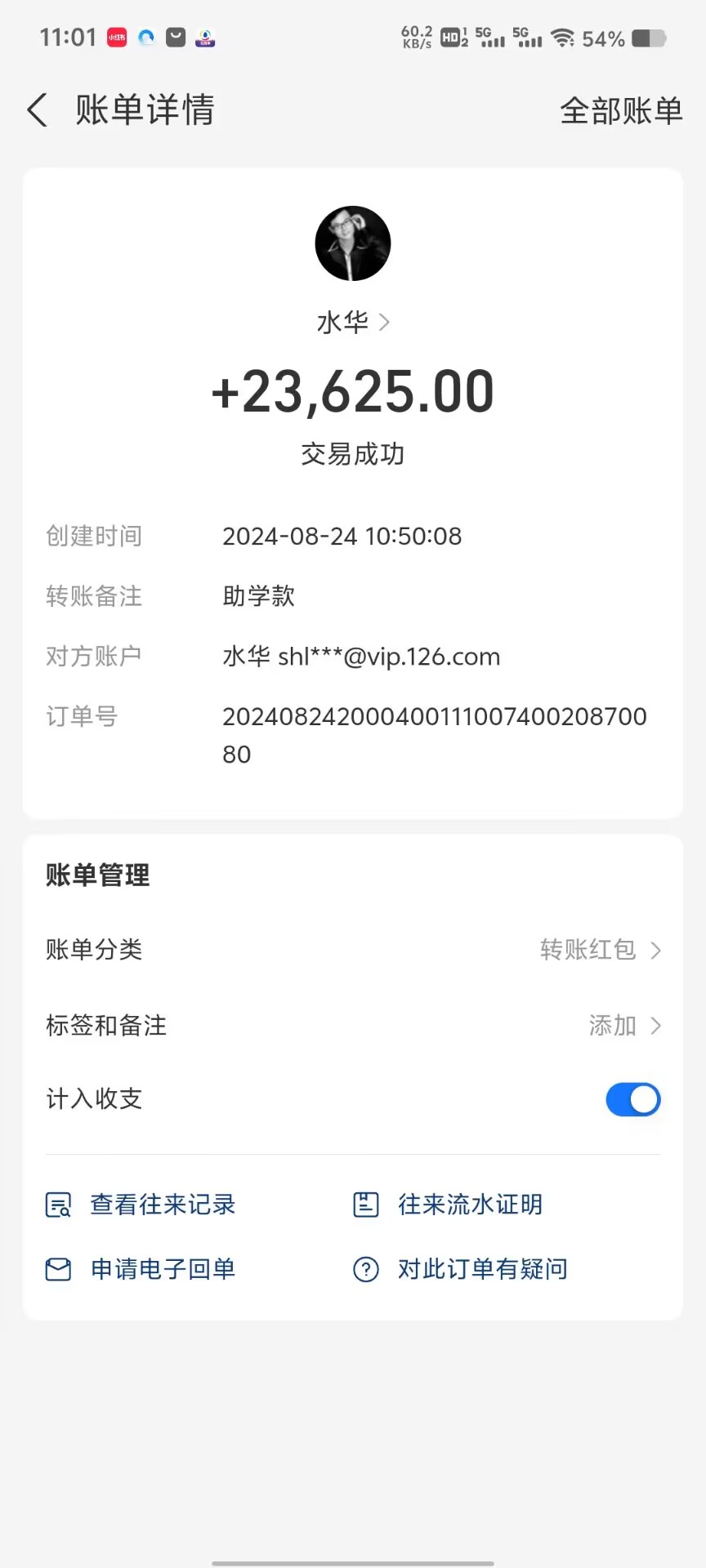Add 标签和备注 to this bill

tap(623, 1026)
